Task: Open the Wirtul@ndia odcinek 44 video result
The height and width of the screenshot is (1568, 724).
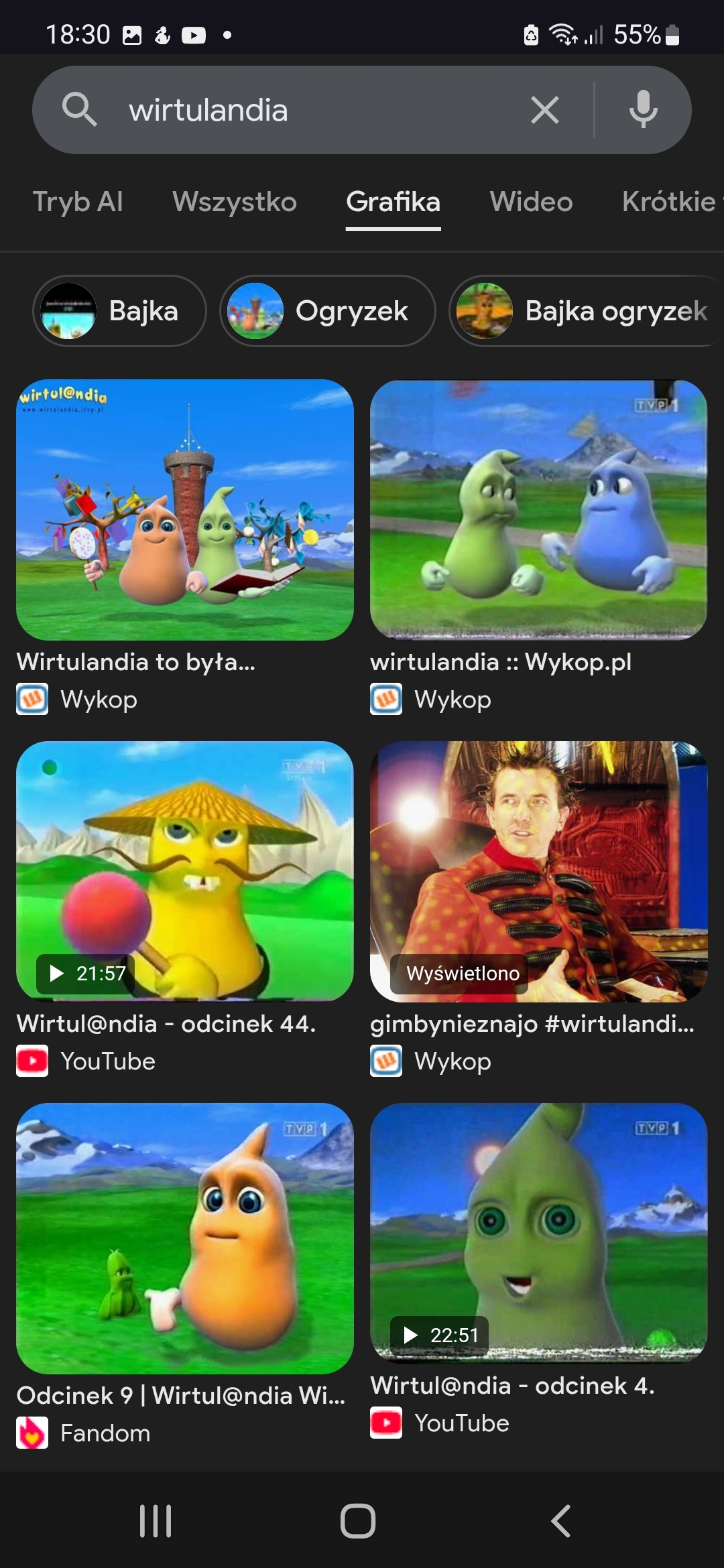Action: (185, 871)
